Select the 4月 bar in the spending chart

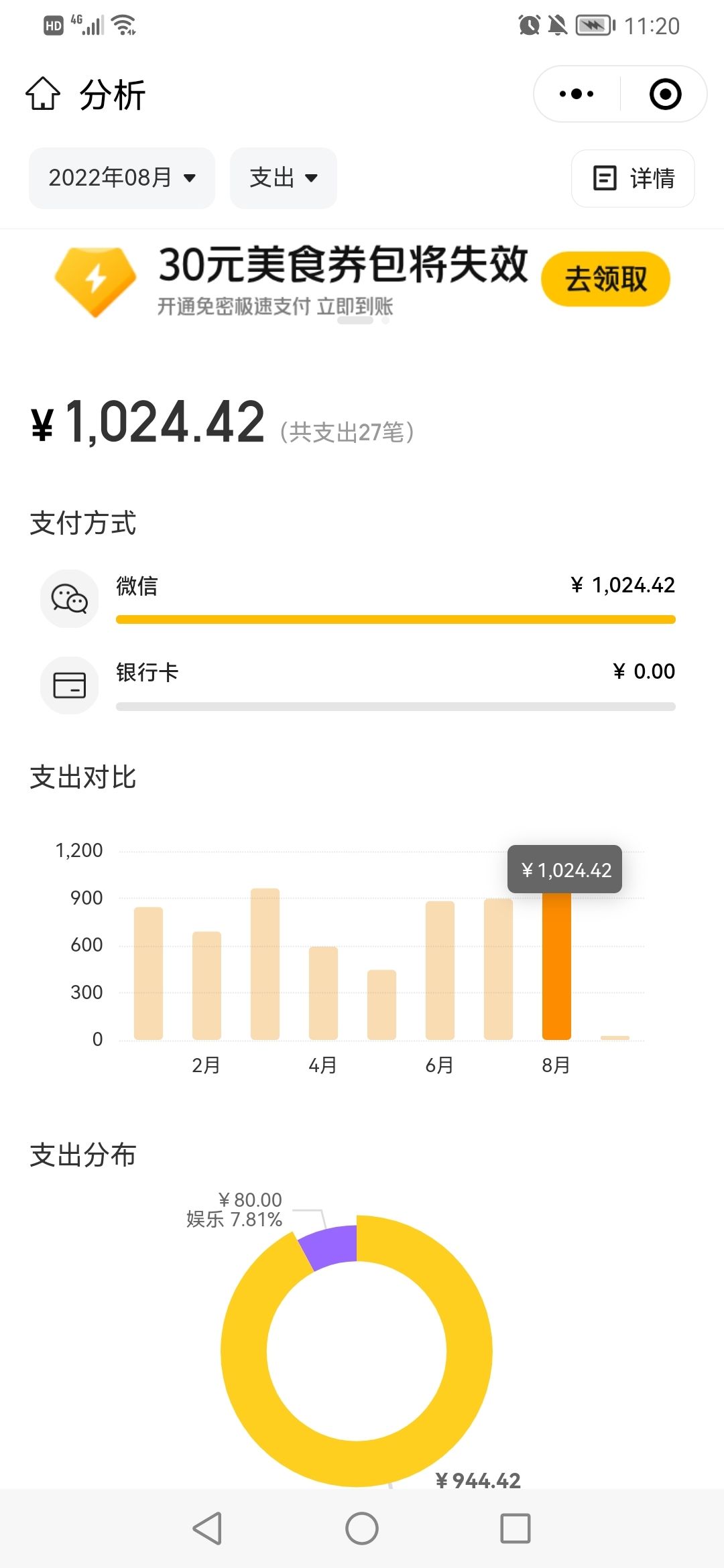pyautogui.click(x=323, y=993)
